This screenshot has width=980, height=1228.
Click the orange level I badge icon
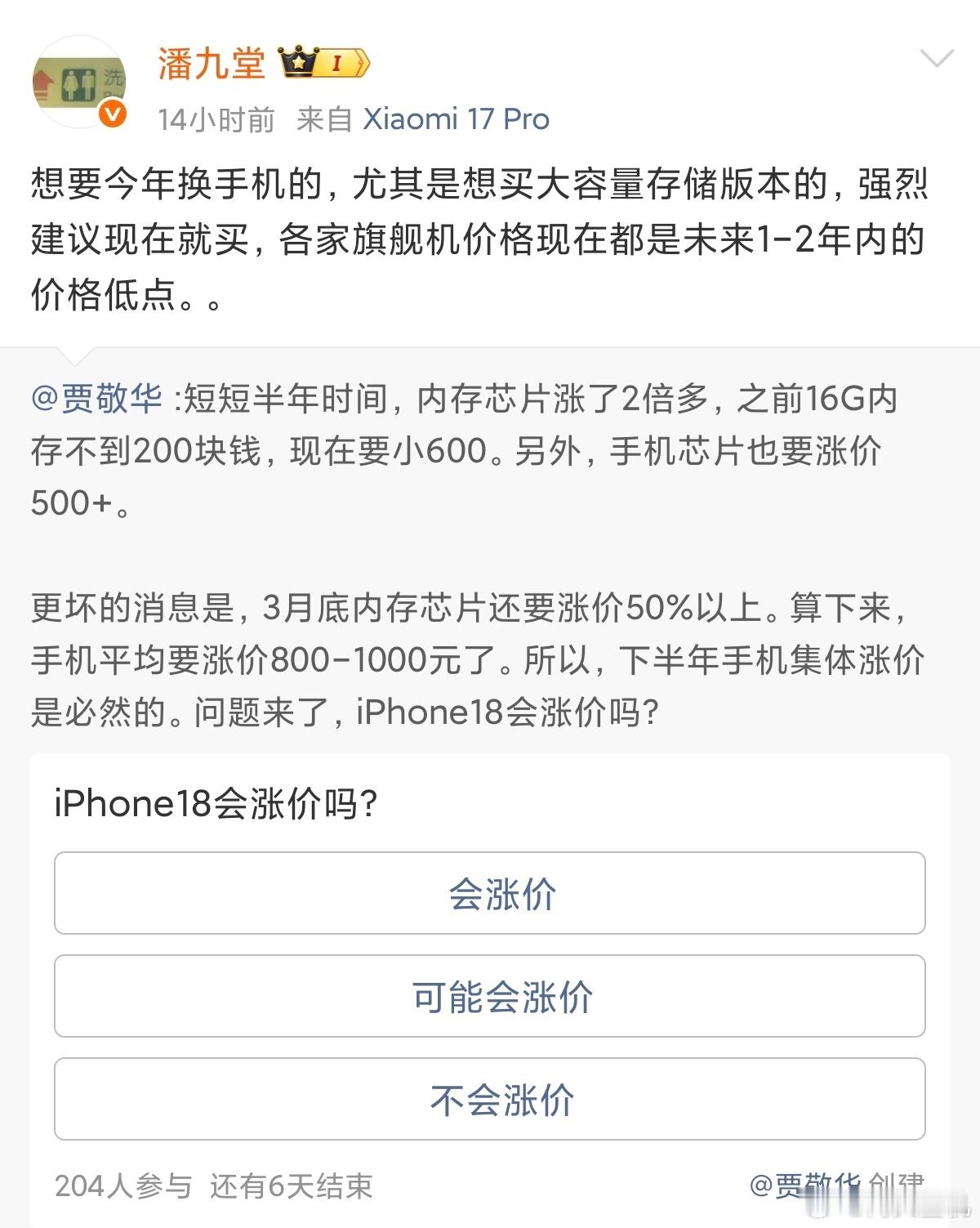339,64
